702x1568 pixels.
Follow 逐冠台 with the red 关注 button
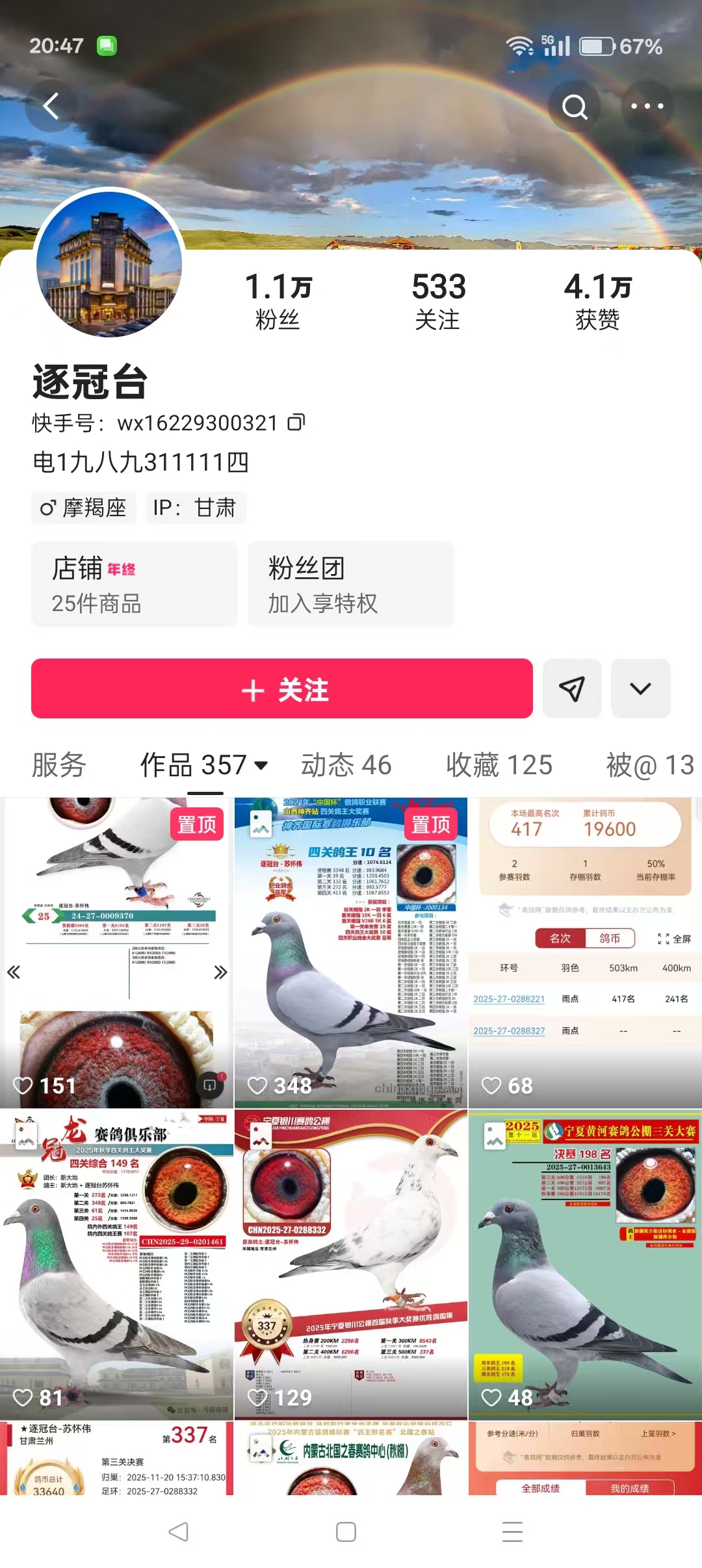[x=282, y=688]
